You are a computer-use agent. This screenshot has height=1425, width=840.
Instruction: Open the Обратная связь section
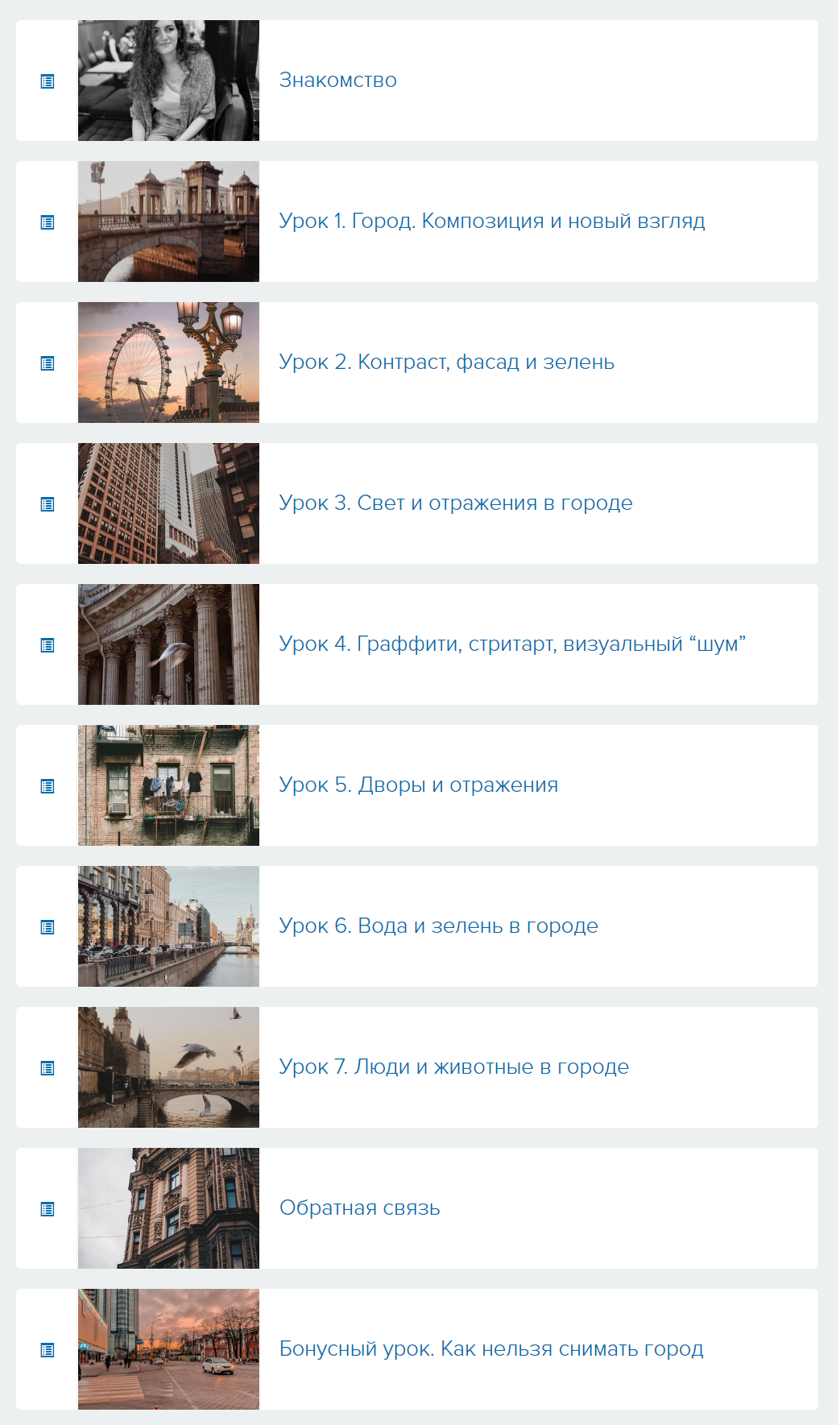click(x=359, y=1208)
